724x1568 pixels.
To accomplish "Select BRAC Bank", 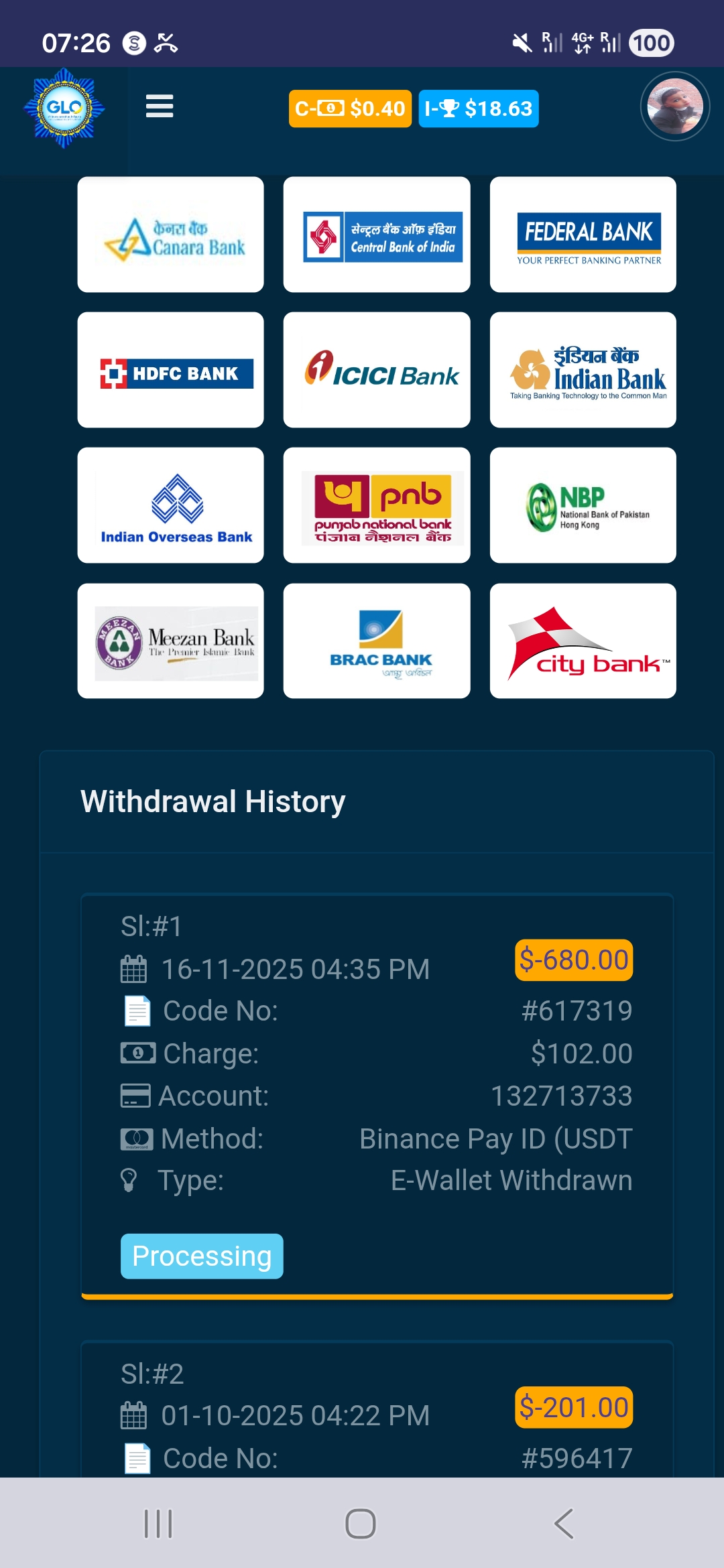I will point(377,641).
